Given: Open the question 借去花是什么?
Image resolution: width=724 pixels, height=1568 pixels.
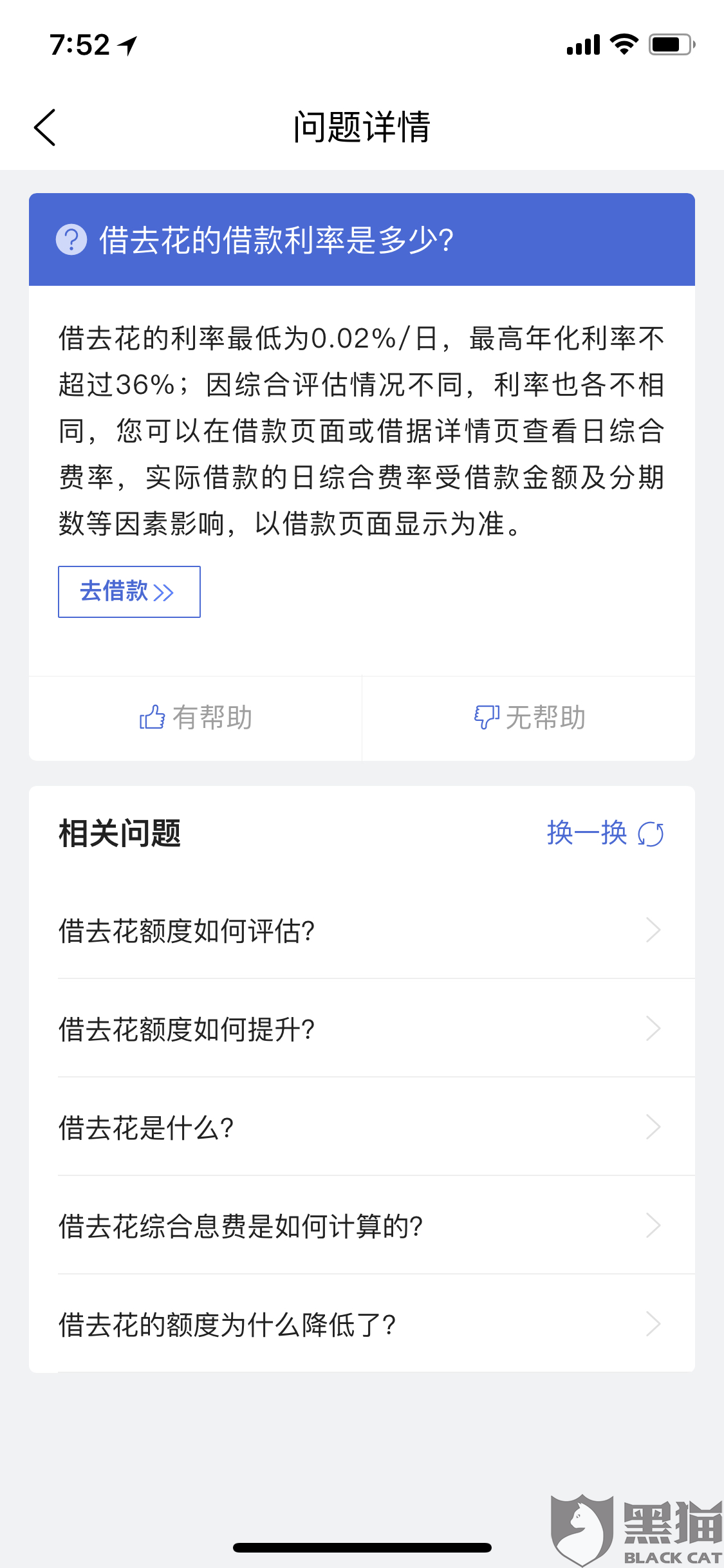Looking at the screenshot, I should 362,1127.
